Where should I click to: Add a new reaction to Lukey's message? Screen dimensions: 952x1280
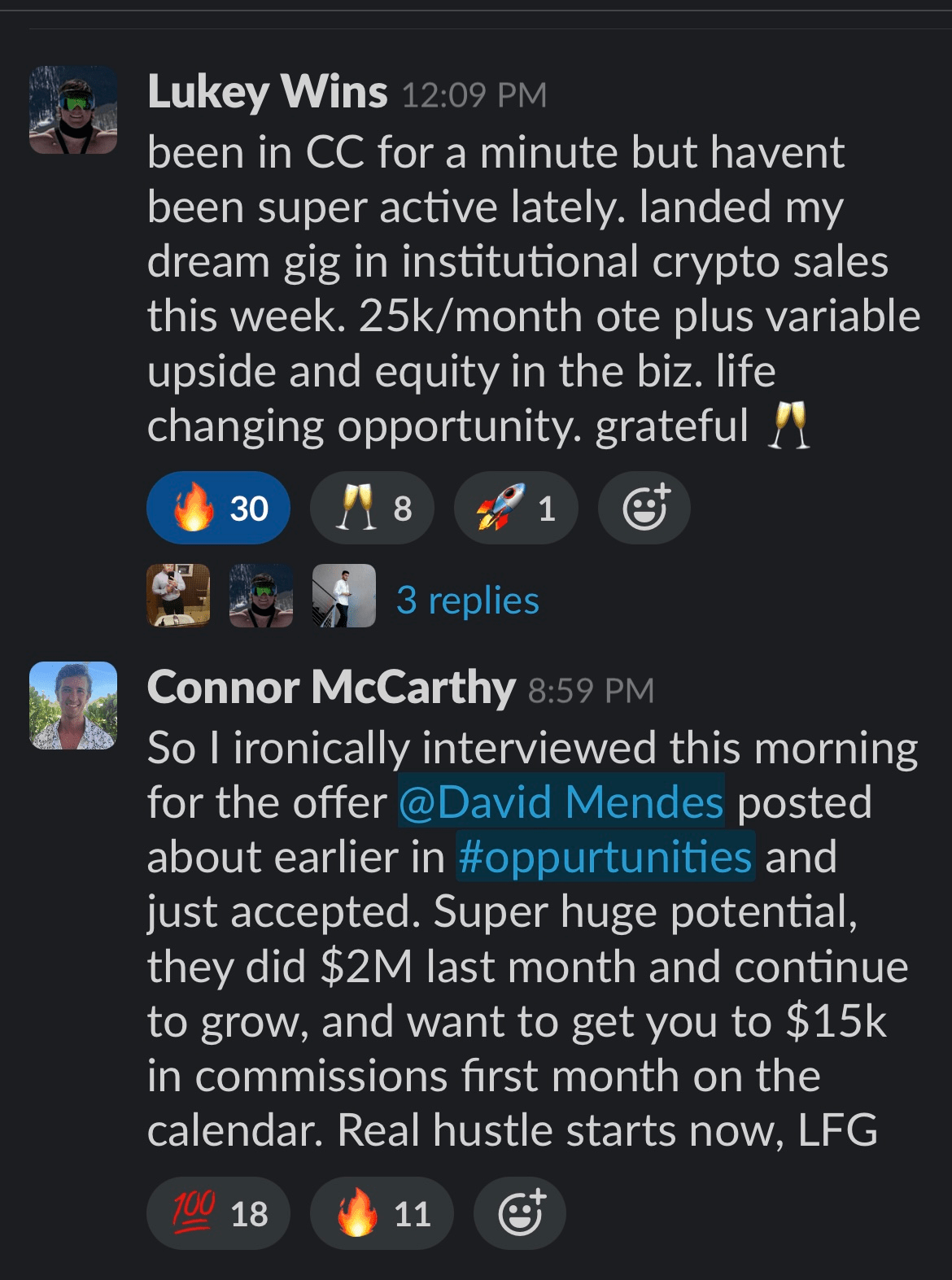click(x=644, y=508)
